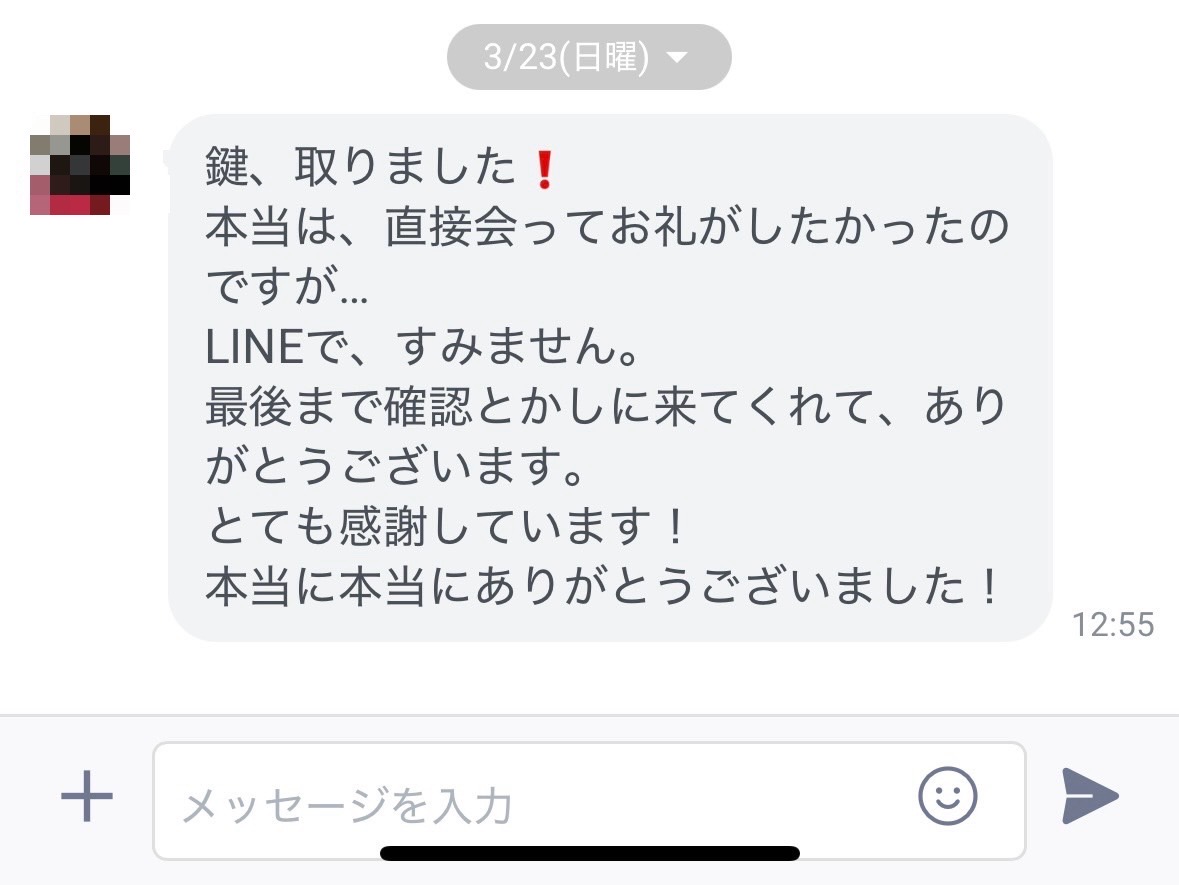The image size is (1179, 885).
Task: Send the message with arrow icon
Action: click(x=1089, y=797)
